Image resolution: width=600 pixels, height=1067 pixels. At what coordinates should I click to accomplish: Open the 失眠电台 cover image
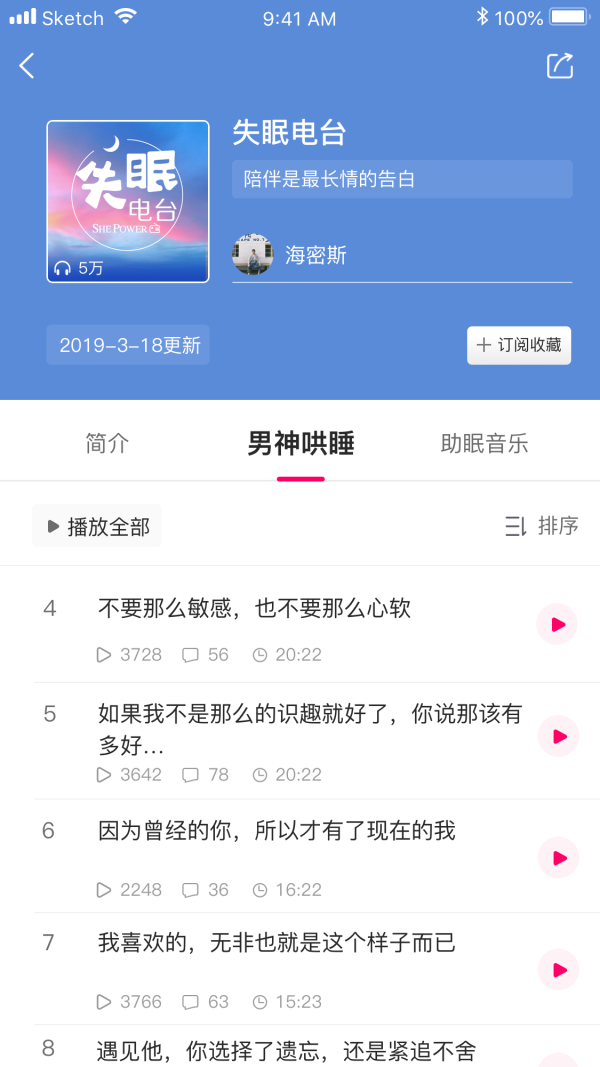128,202
